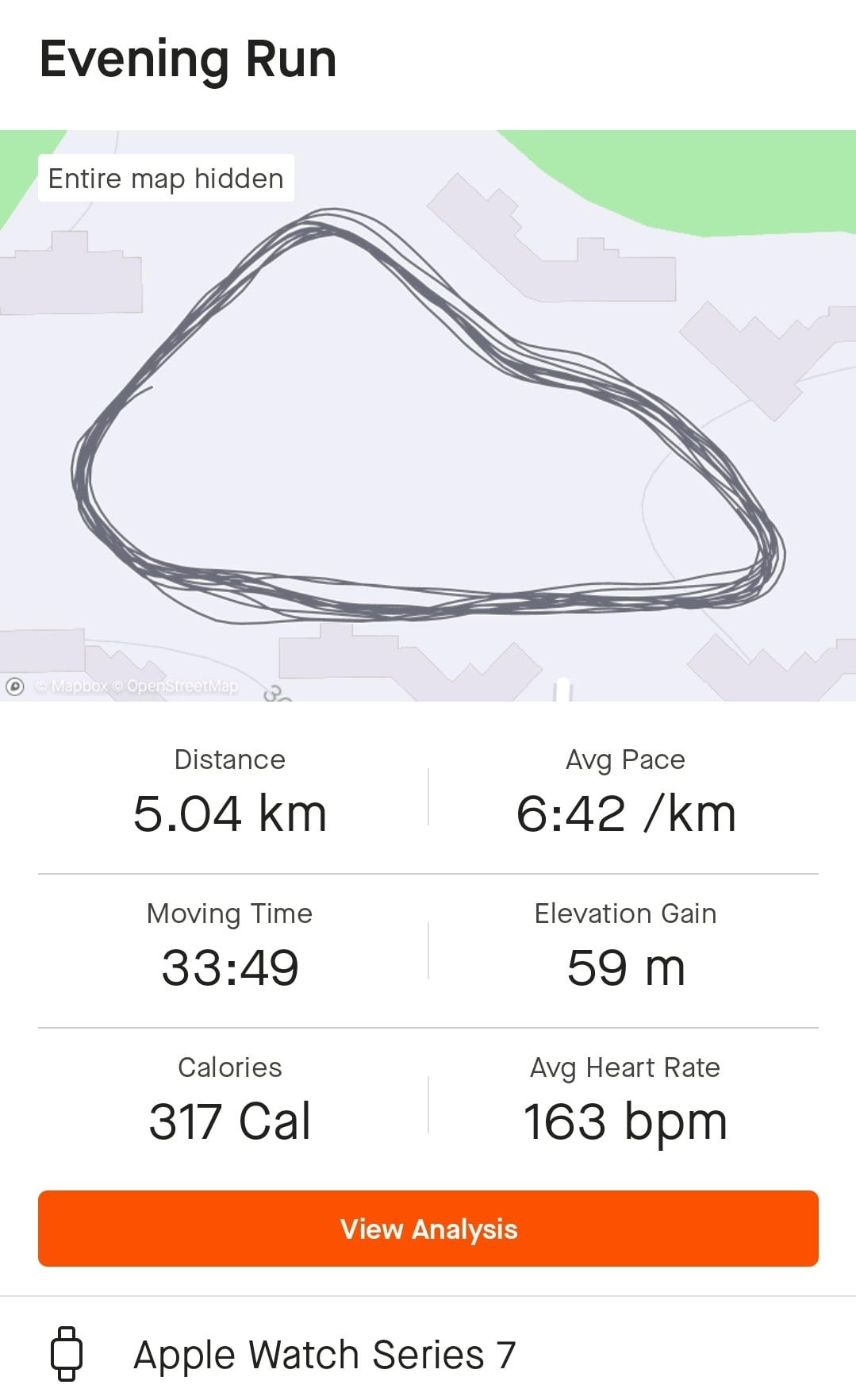This screenshot has height=1400, width=856.
Task: Open the Mapbox attribution info icon
Action: pyautogui.click(x=15, y=686)
